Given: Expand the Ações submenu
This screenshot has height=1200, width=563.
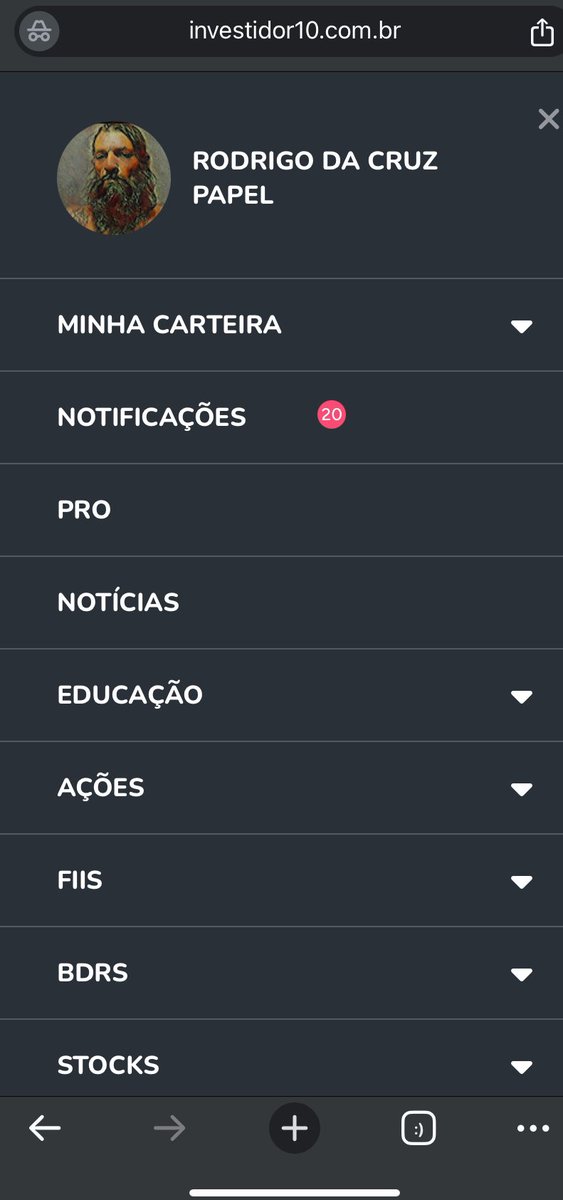Looking at the screenshot, I should point(281,788).
